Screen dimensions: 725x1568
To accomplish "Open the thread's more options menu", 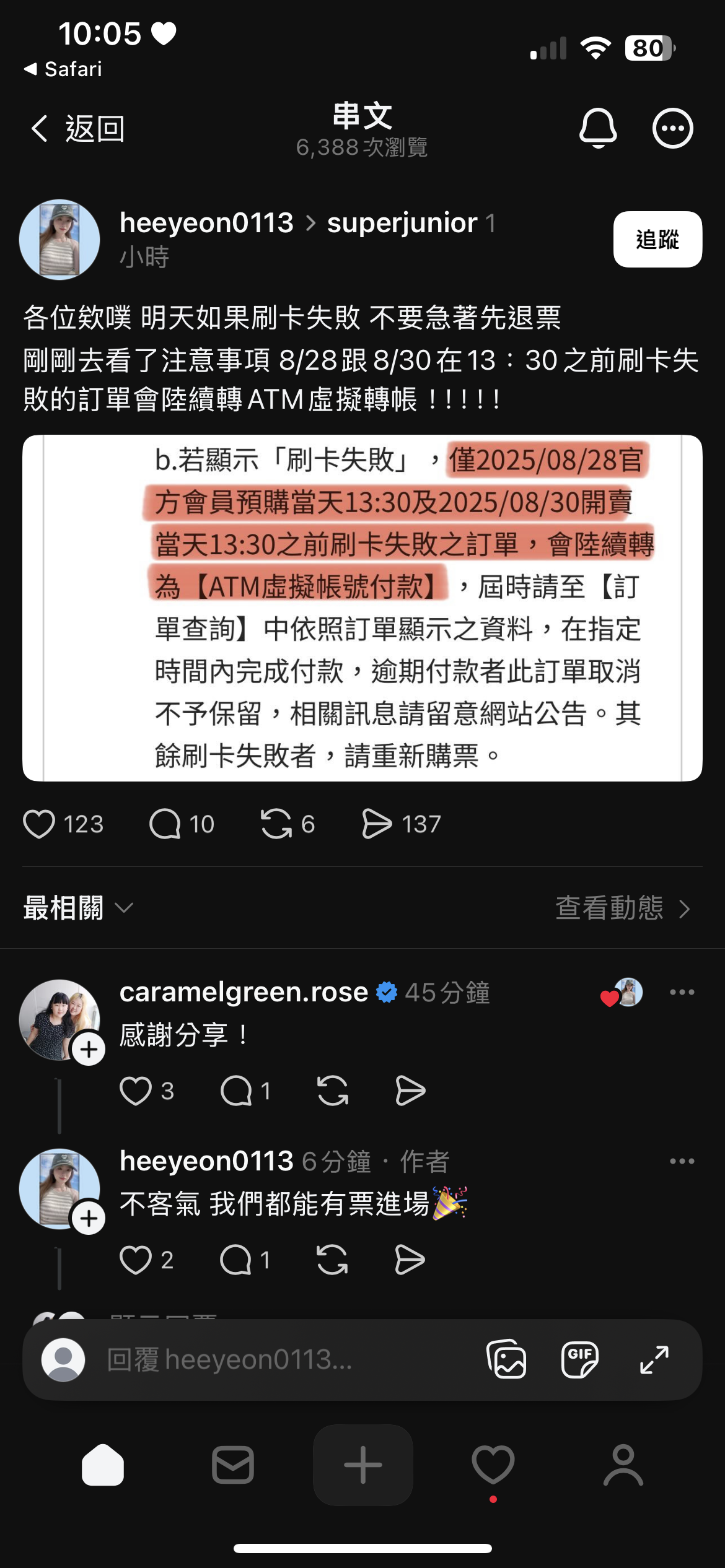I will 672,128.
